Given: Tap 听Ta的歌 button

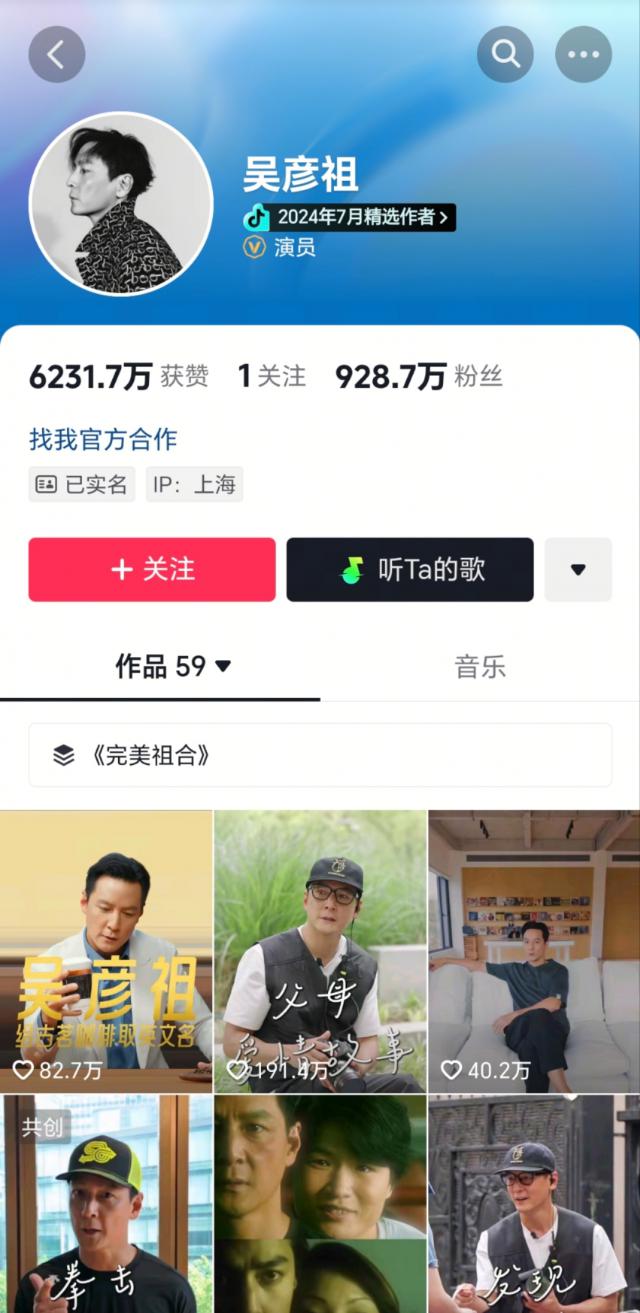Looking at the screenshot, I should [410, 570].
